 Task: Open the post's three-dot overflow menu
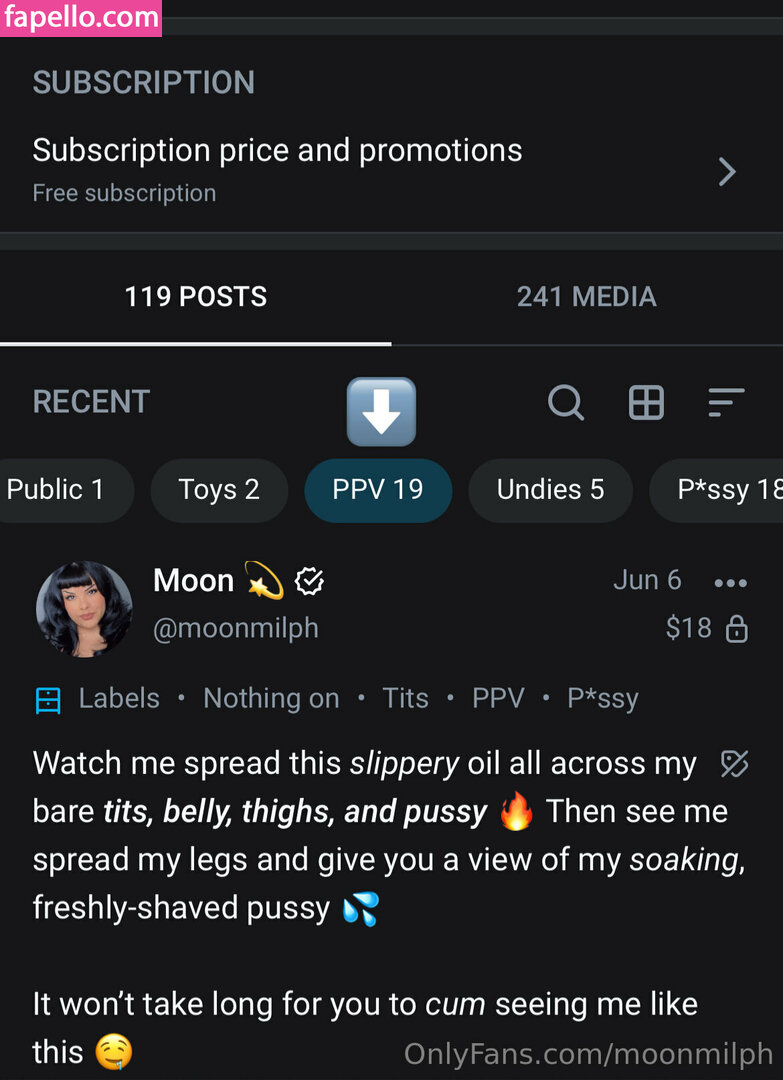(x=731, y=583)
